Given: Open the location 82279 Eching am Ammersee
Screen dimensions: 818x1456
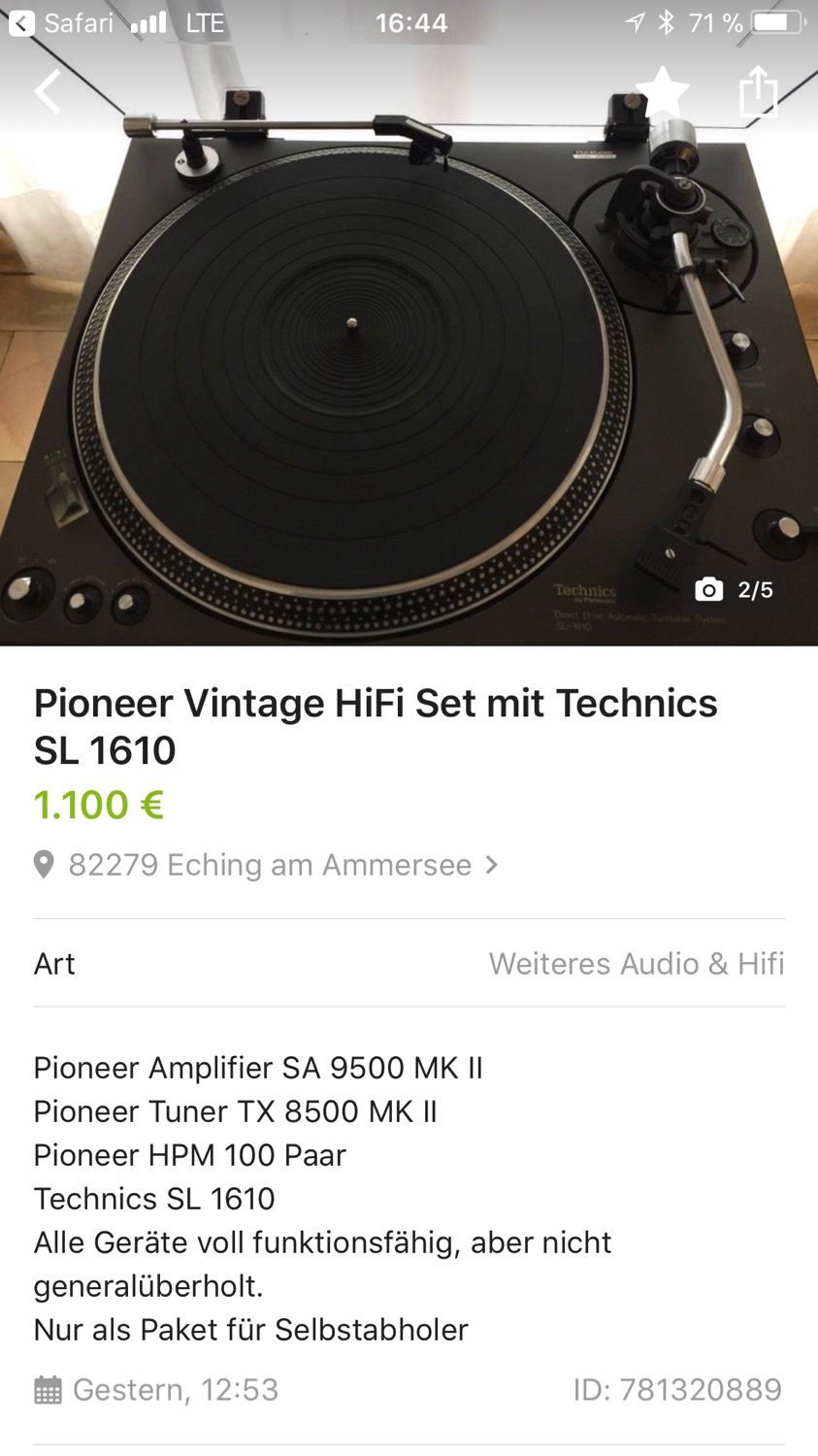Looking at the screenshot, I should (269, 864).
